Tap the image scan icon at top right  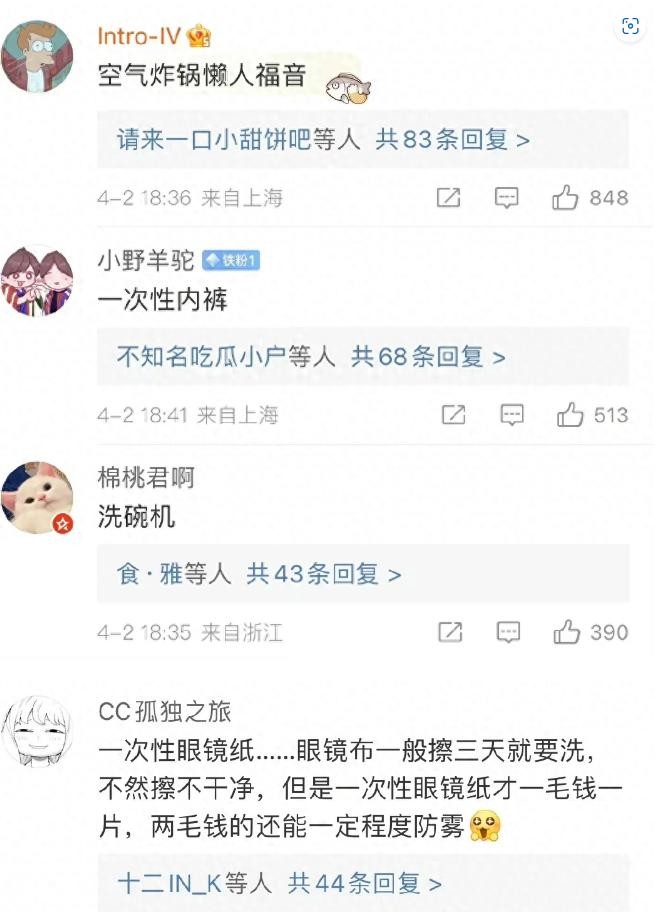630,27
